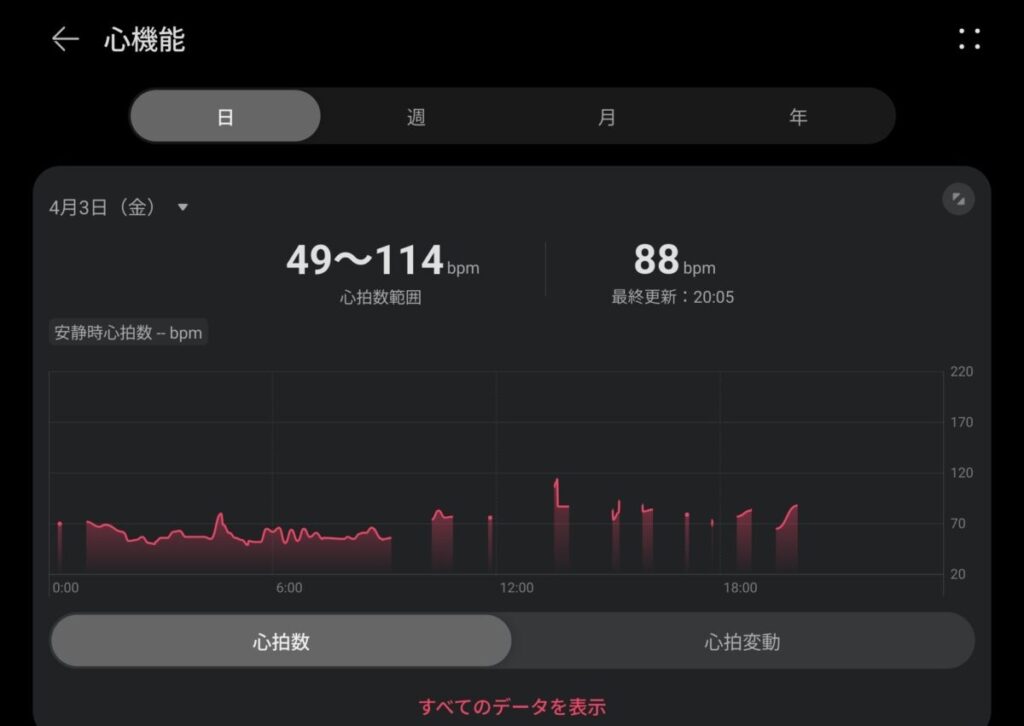Switch to the 月 monthly view
1024x726 pixels.
coord(606,117)
